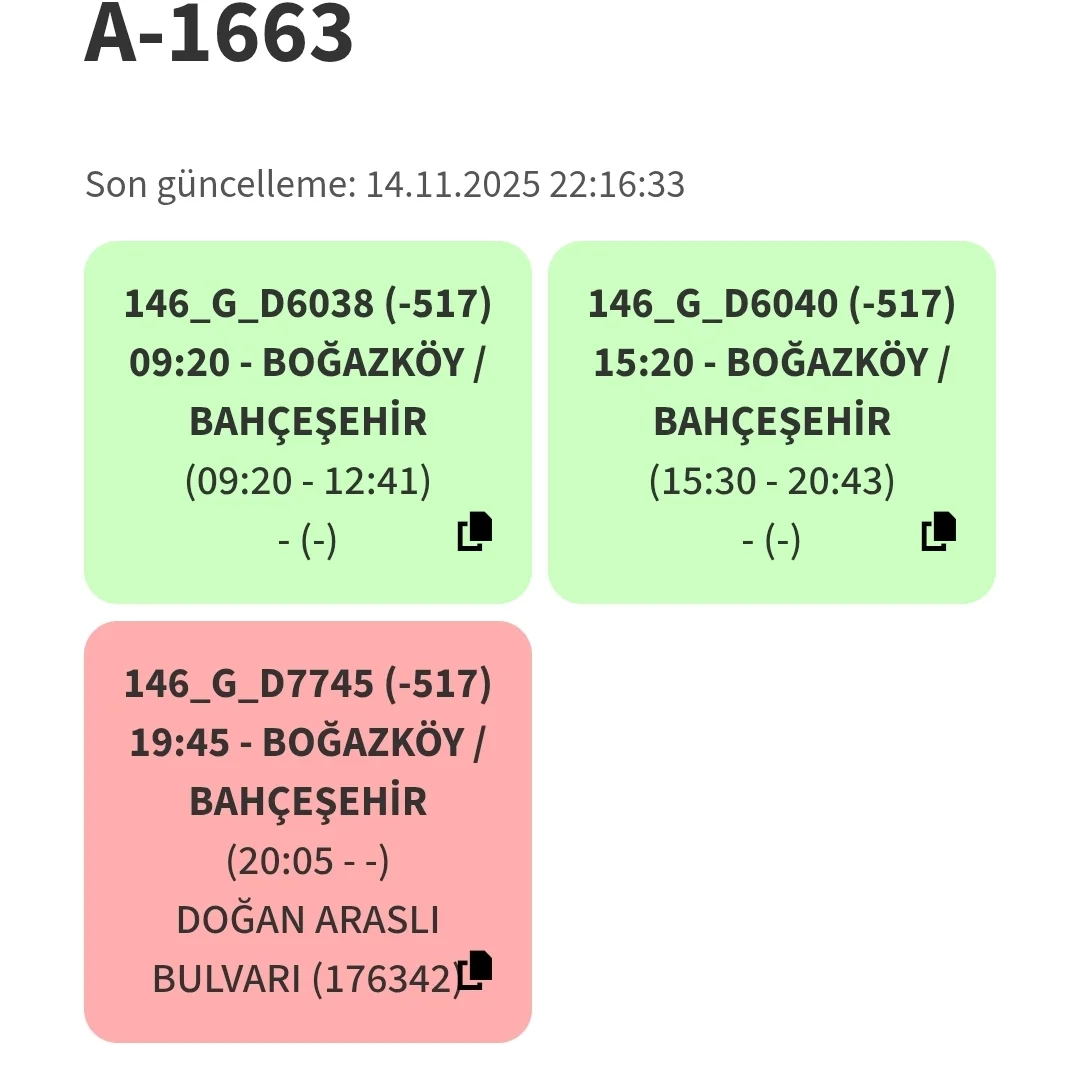Copy details of the 146_G_D7745 trip
The height and width of the screenshot is (1065, 1080).
point(476,970)
